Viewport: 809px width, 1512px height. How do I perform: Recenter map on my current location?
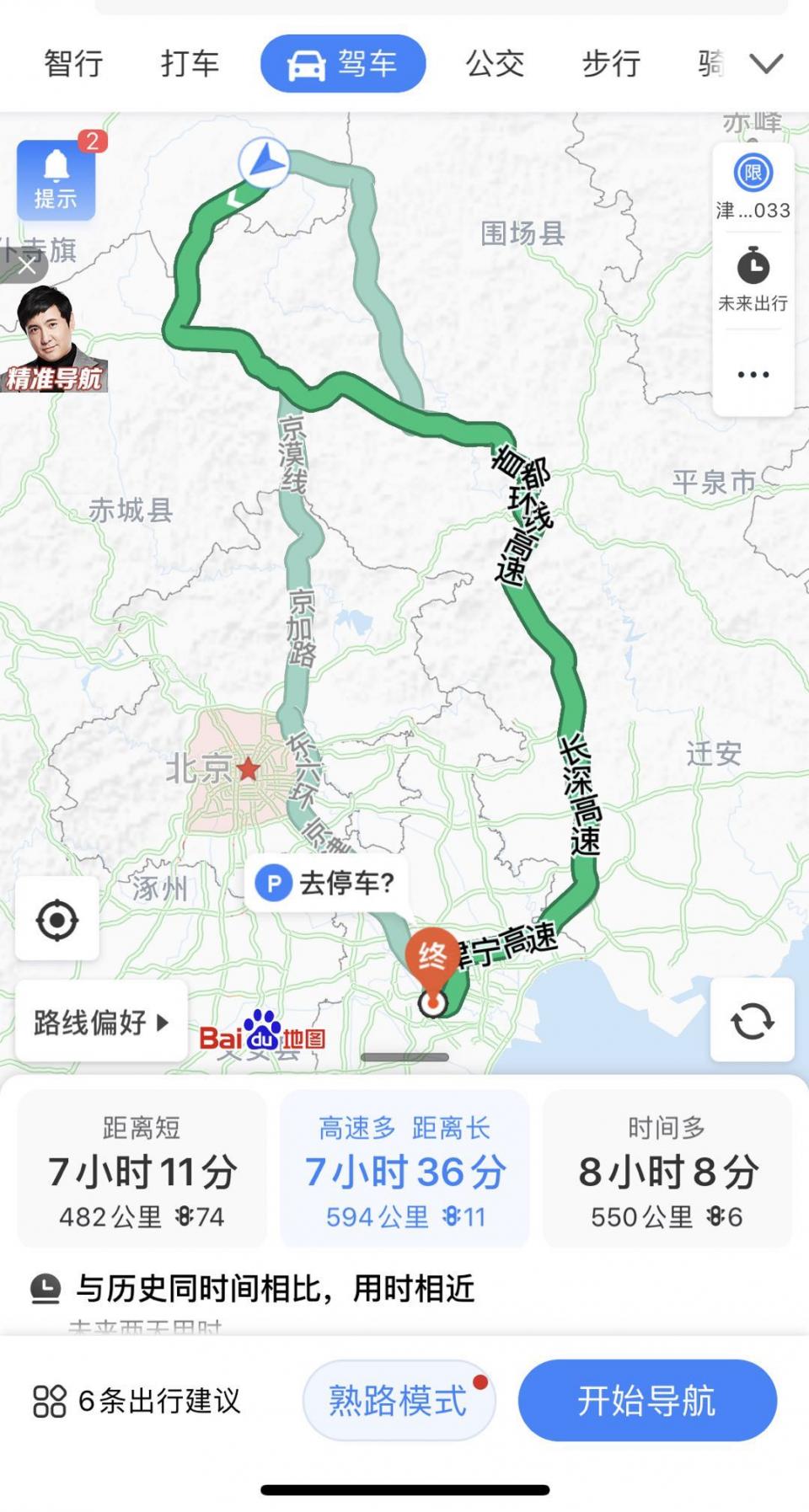click(x=57, y=919)
